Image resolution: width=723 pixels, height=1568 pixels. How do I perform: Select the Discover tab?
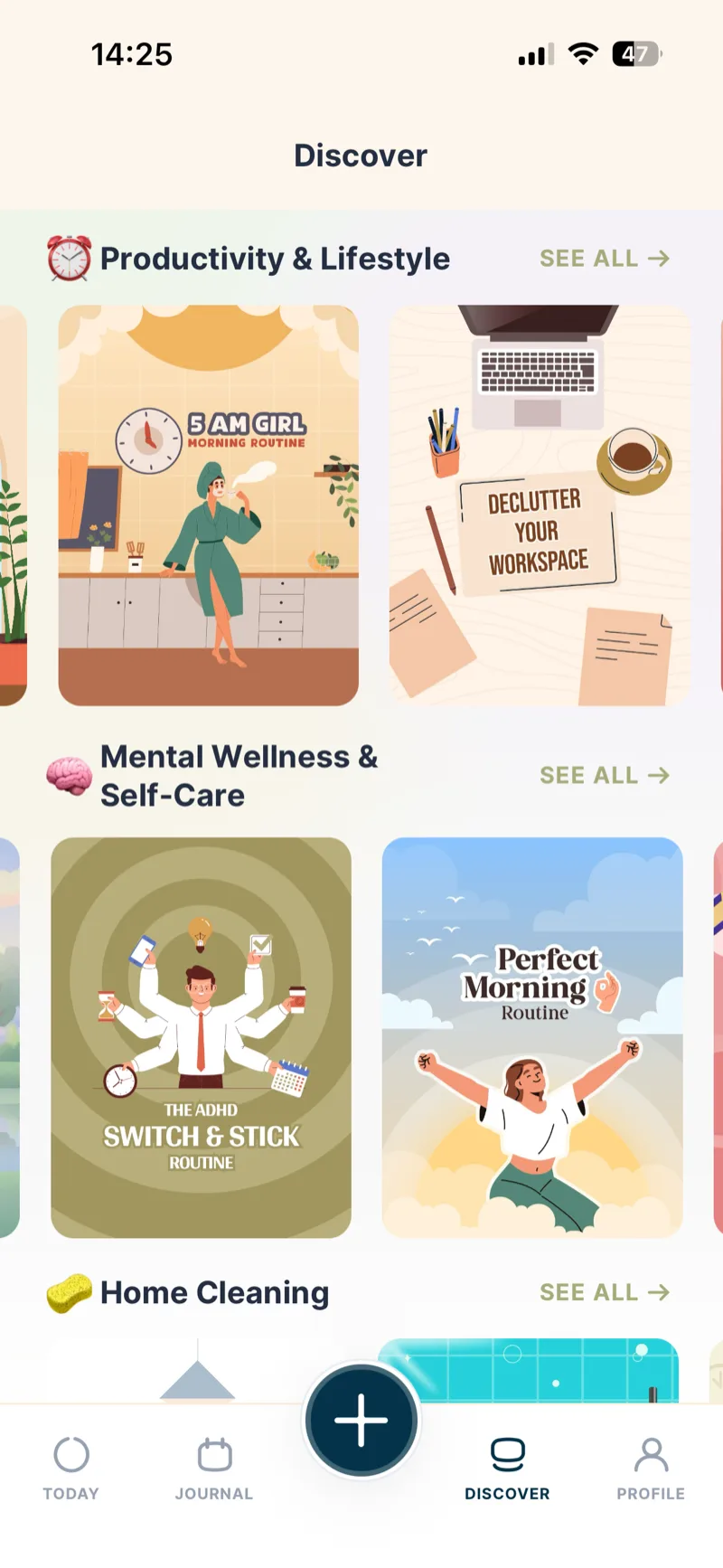click(507, 1469)
